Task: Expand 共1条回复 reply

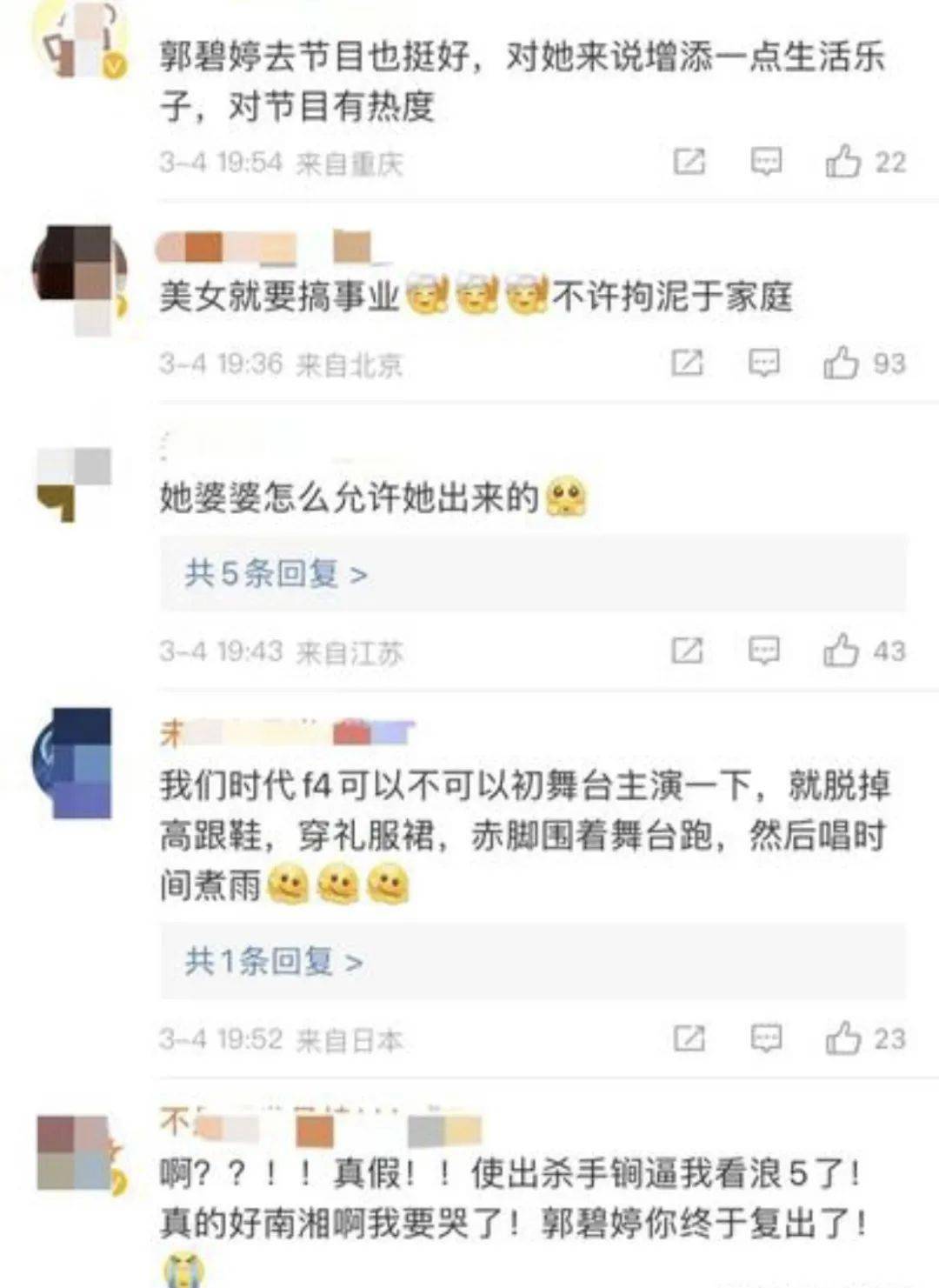Action: tap(273, 961)
